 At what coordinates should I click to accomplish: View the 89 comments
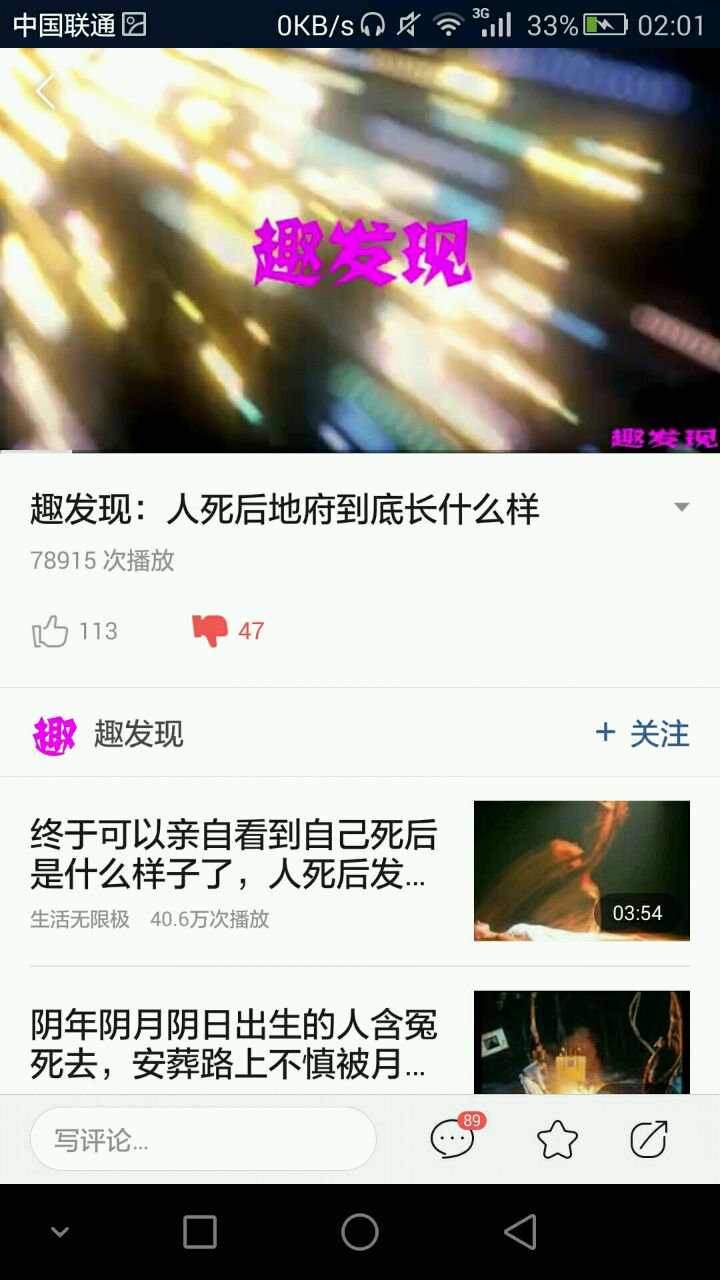point(452,1139)
